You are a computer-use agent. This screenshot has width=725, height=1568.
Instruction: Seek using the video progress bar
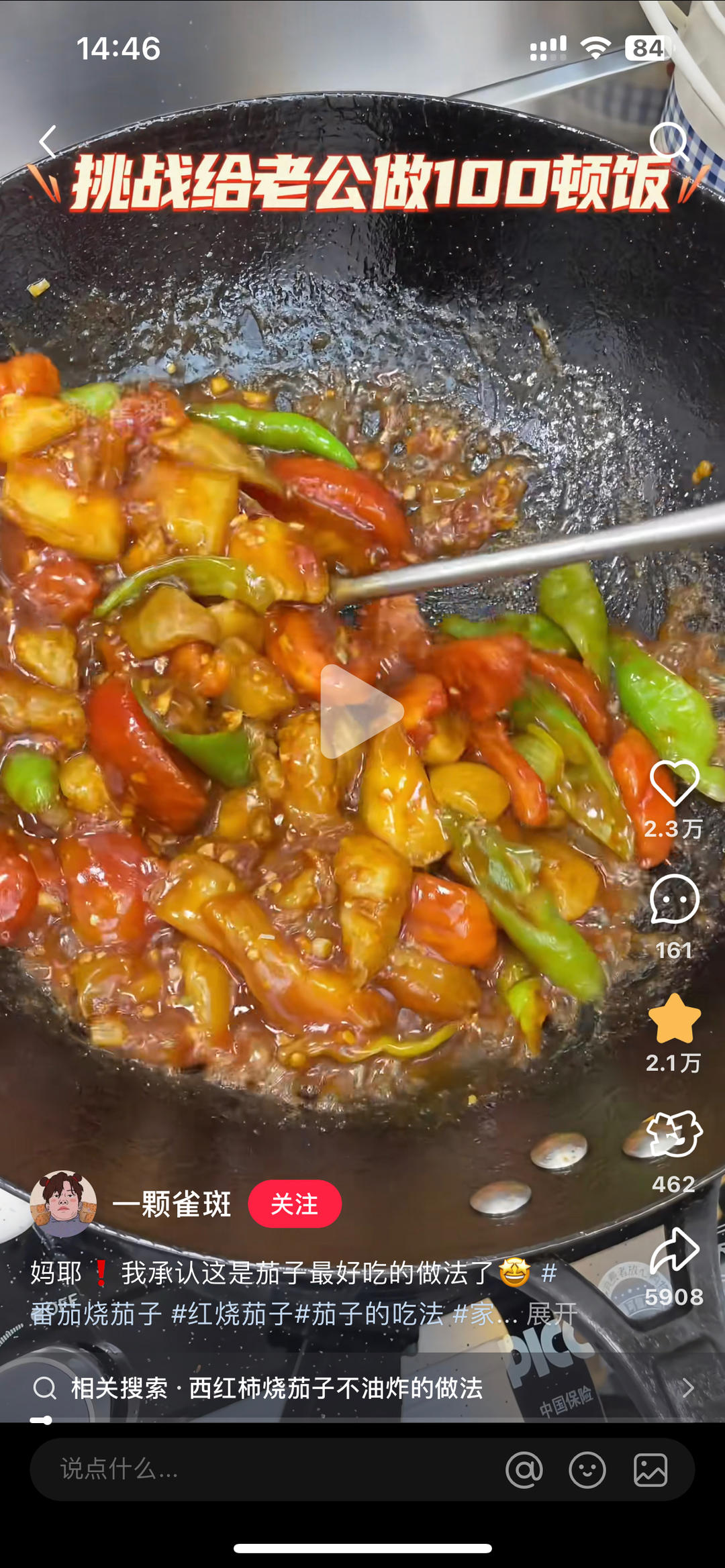point(362,1420)
